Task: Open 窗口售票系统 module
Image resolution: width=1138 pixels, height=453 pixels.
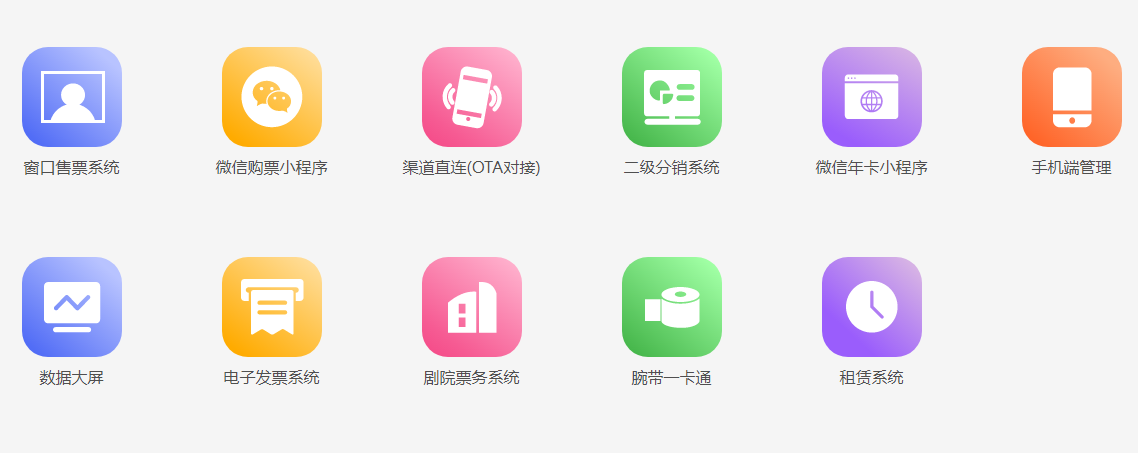Action: point(72,97)
